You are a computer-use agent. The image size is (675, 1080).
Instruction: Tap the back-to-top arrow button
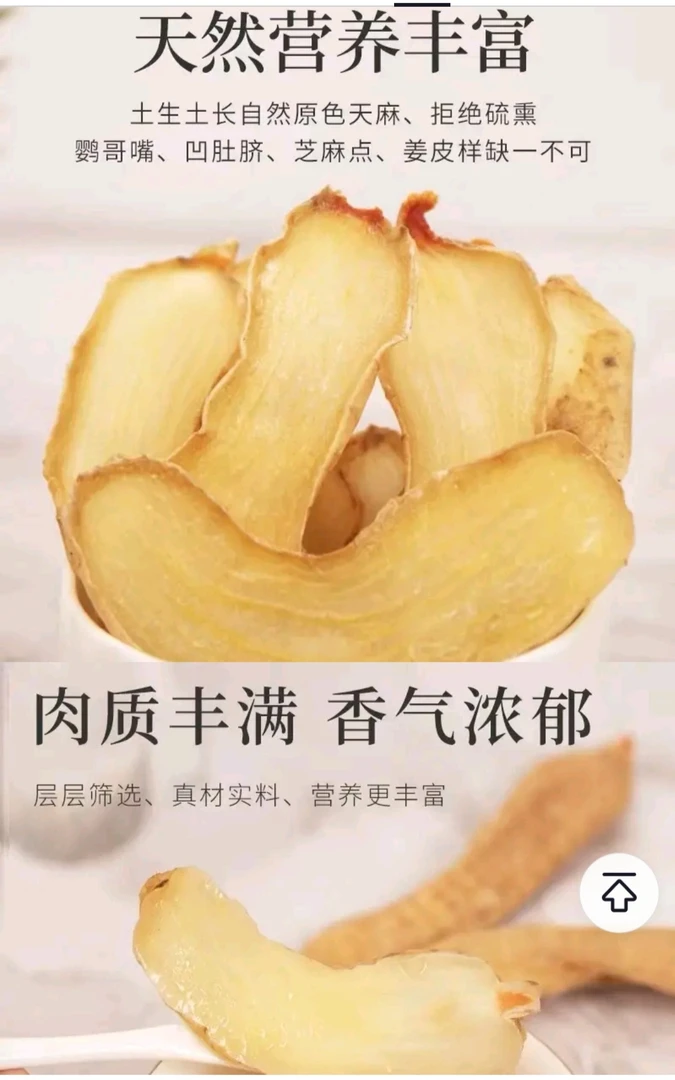(619, 893)
